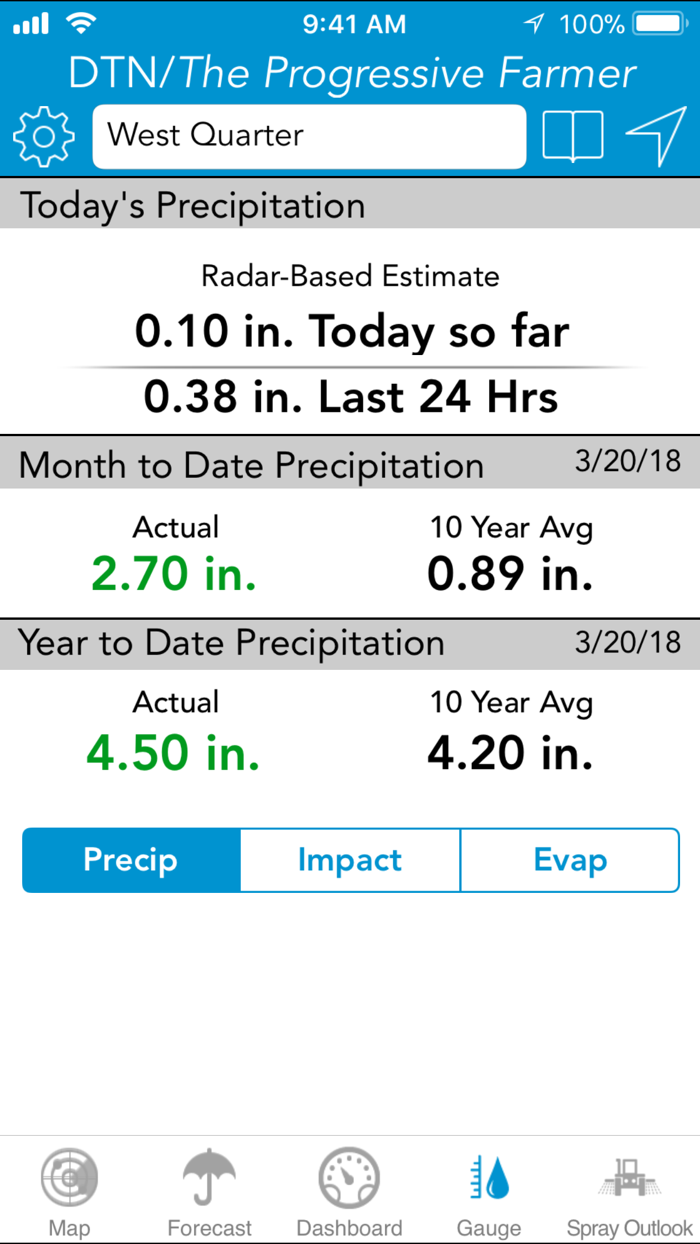The width and height of the screenshot is (700, 1244).
Task: Tap the West Quarter location field
Action: [x=309, y=136]
